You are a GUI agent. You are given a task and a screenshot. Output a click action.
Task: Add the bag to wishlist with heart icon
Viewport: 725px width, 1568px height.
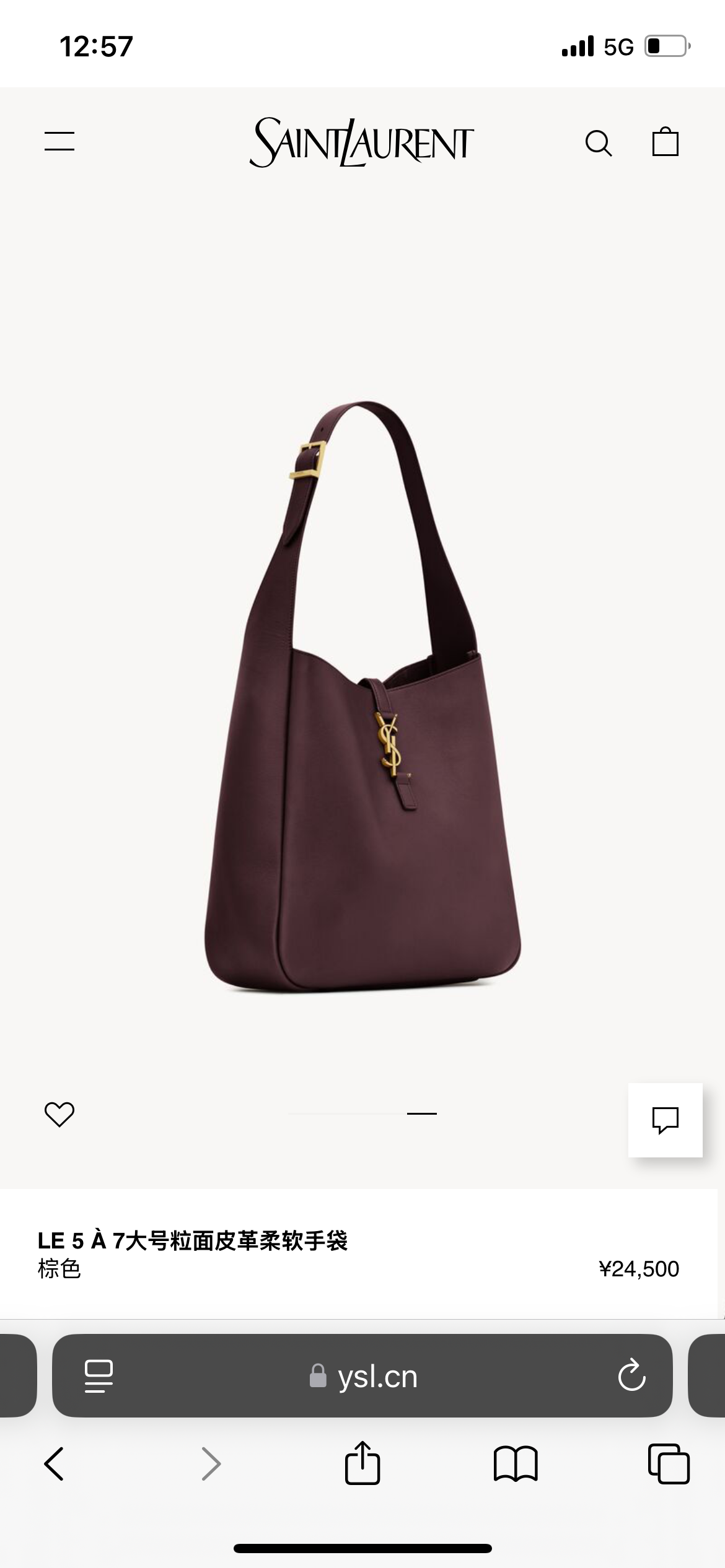click(x=59, y=1114)
